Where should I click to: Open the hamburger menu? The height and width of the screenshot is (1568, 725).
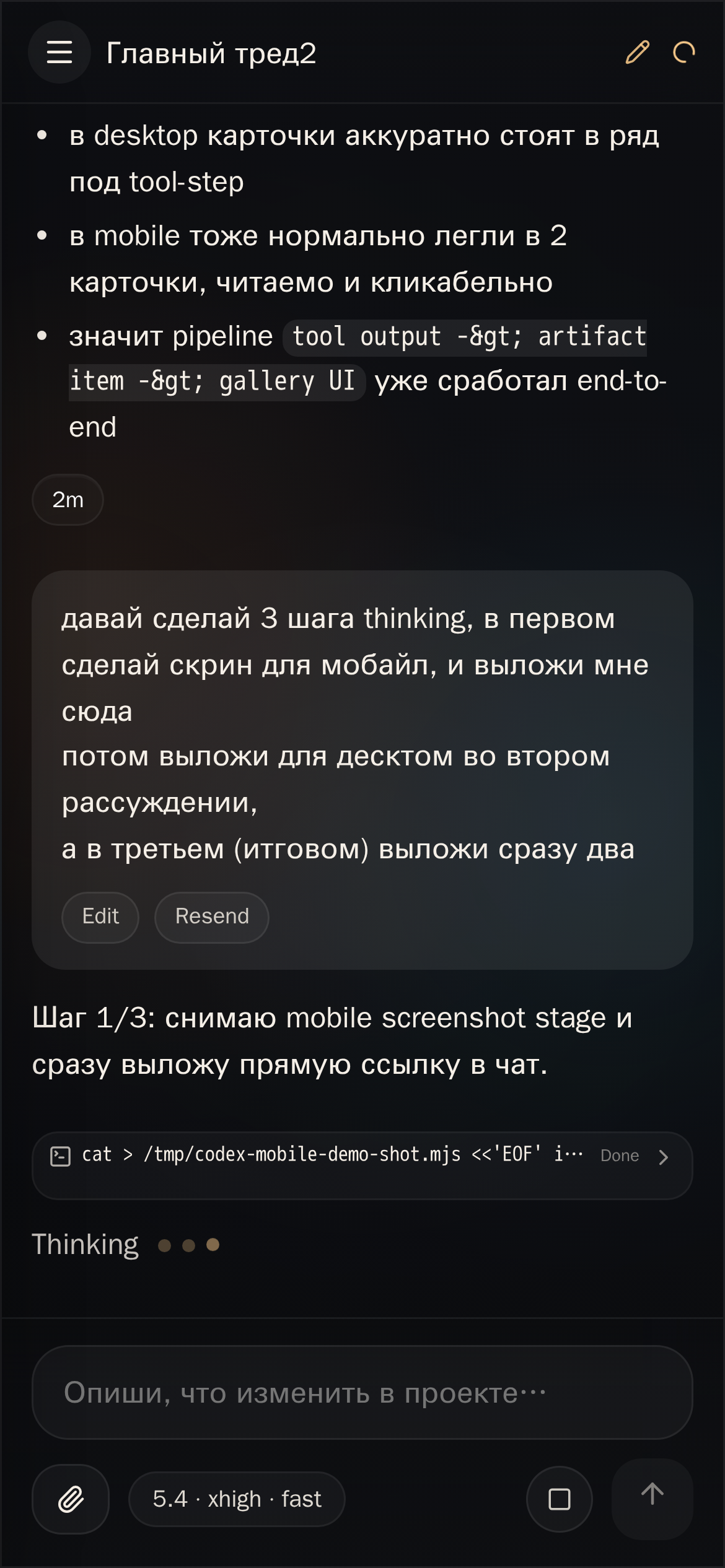point(59,52)
